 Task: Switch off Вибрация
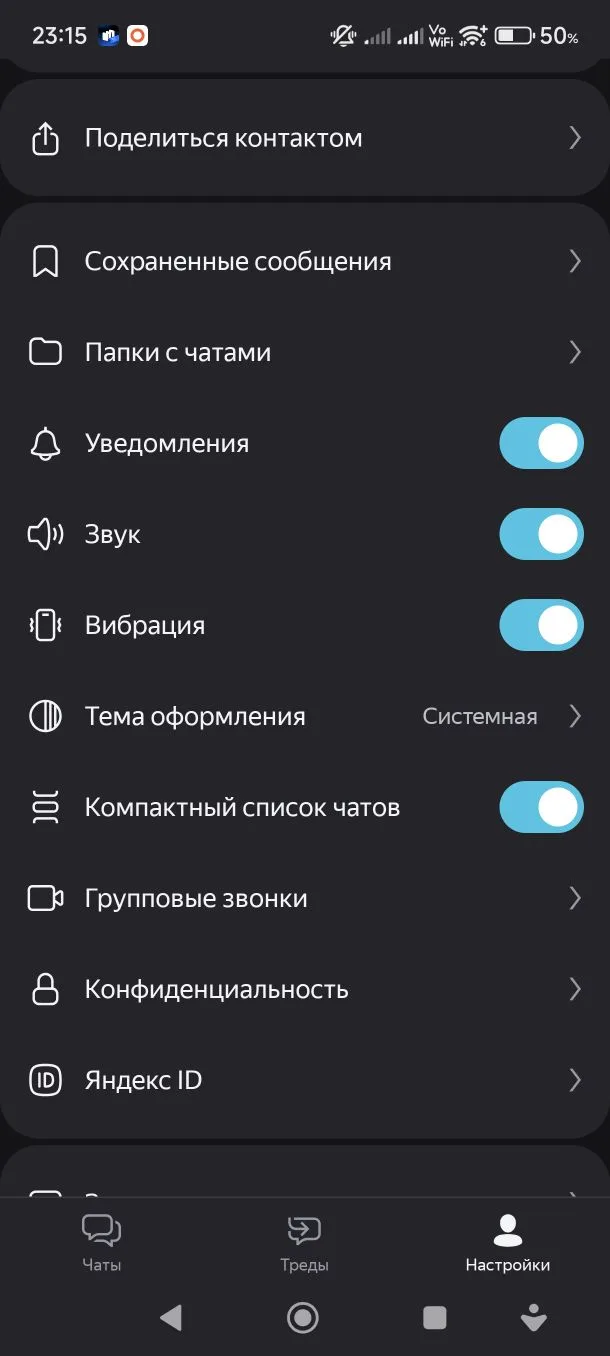541,625
